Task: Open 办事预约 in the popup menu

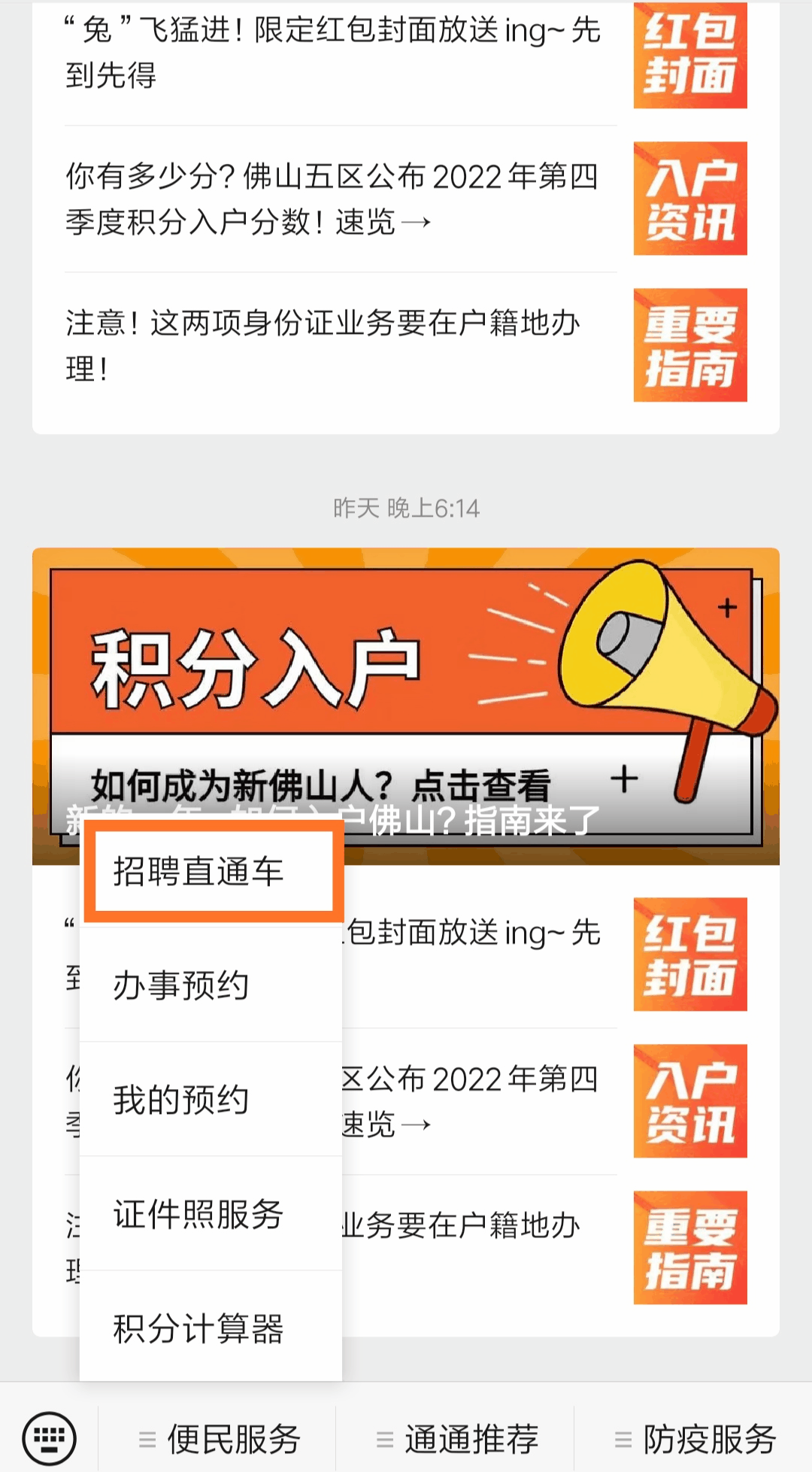Action: [x=211, y=985]
